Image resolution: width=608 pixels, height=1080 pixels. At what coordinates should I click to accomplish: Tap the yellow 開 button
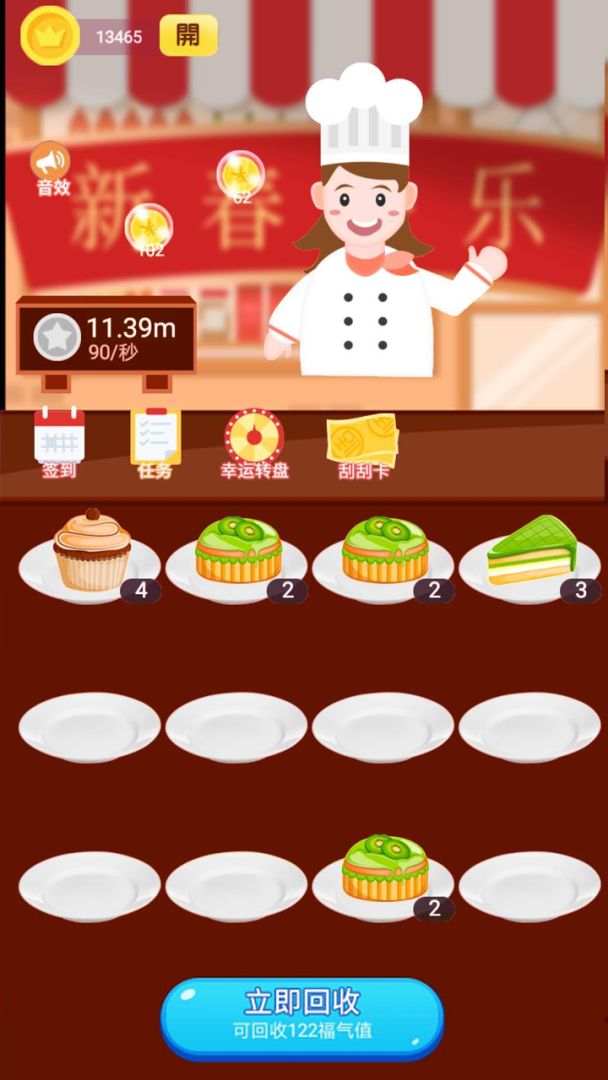click(188, 36)
